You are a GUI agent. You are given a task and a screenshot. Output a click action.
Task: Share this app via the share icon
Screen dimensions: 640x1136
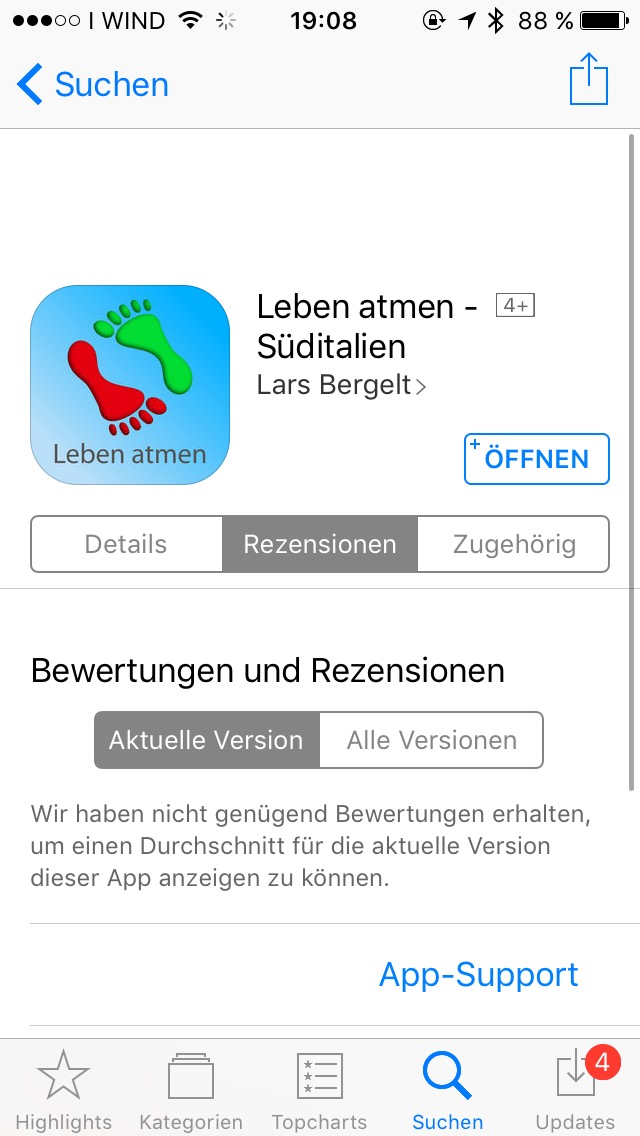(589, 79)
